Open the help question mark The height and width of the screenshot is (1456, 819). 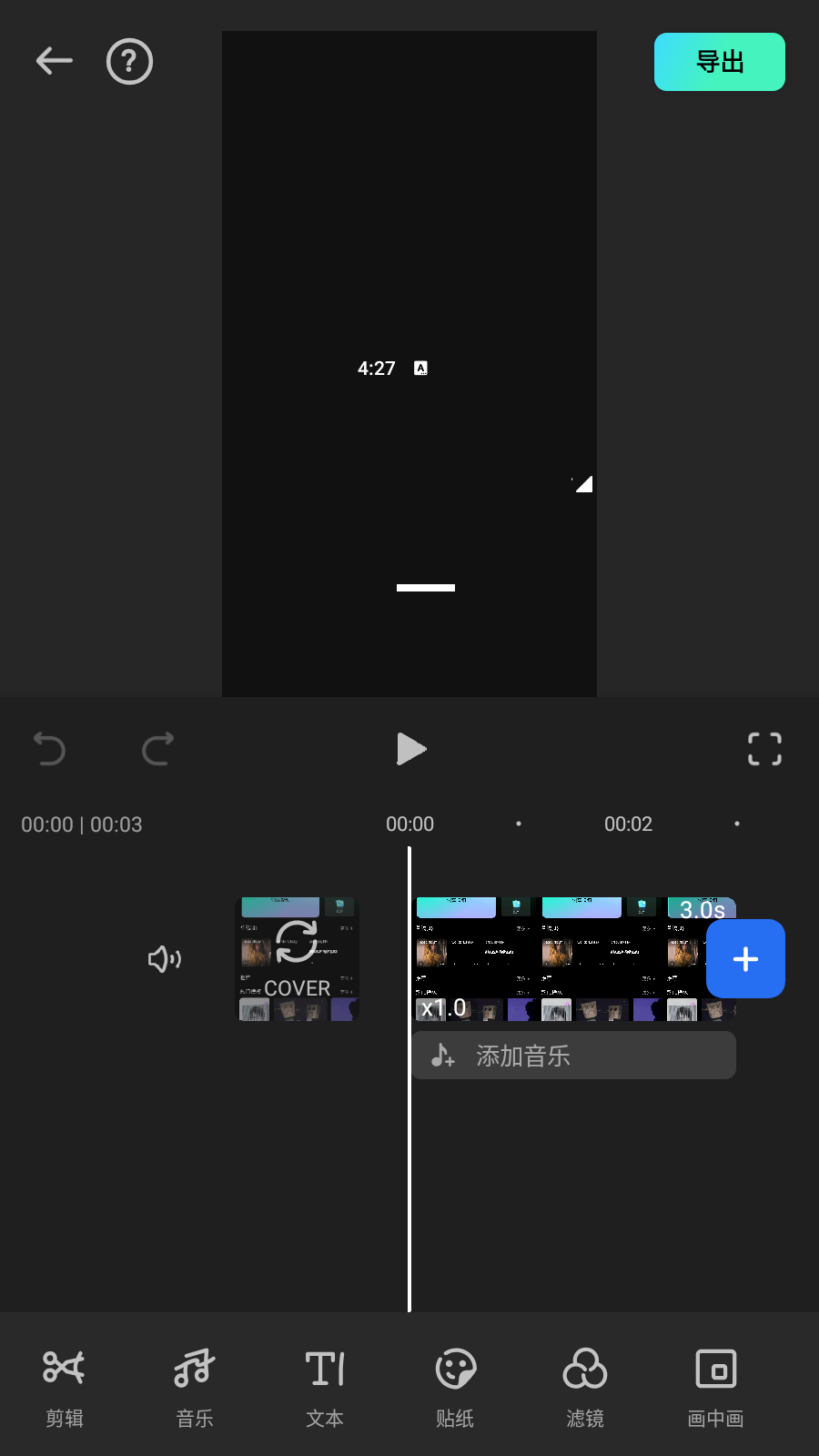coord(129,62)
